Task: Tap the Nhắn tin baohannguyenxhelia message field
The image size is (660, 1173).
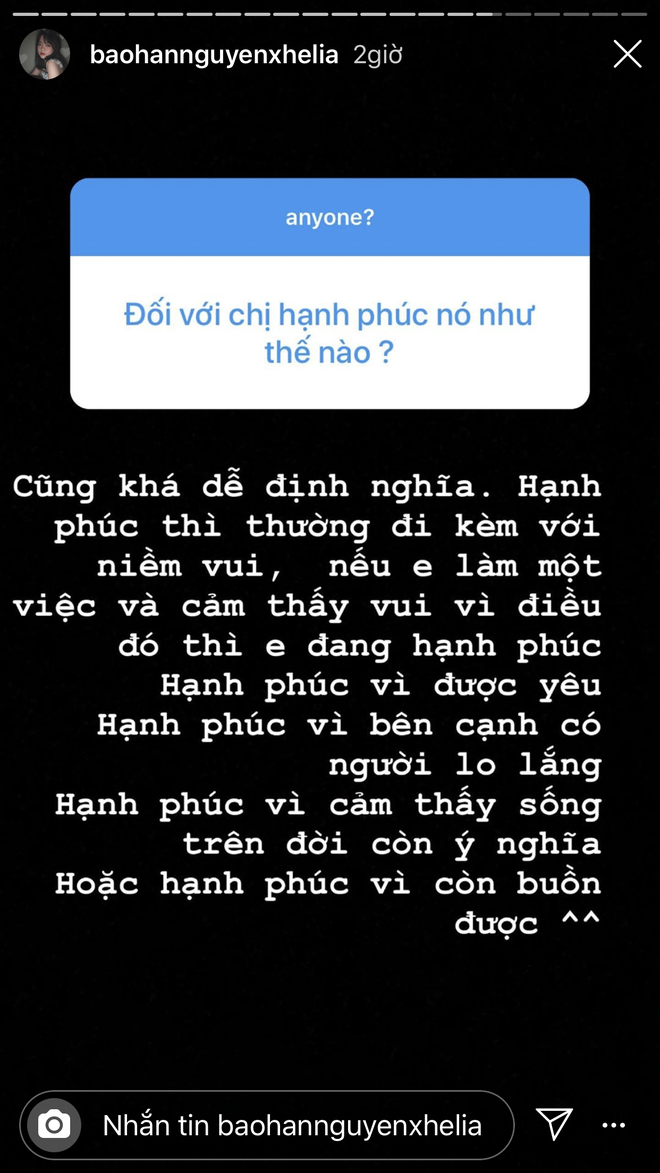Action: click(x=292, y=1125)
